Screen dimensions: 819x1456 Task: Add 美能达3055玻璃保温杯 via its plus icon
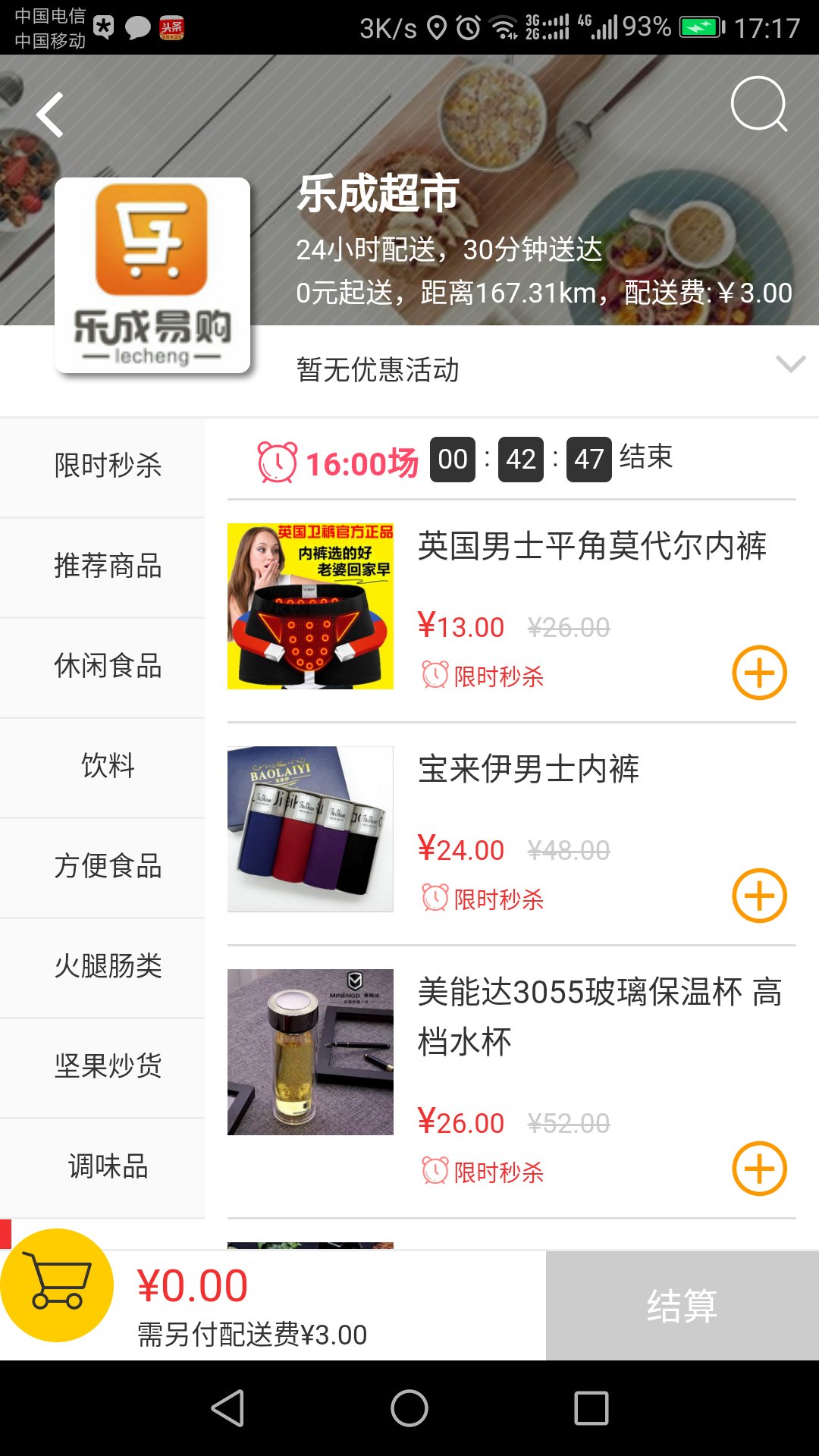pos(758,1168)
